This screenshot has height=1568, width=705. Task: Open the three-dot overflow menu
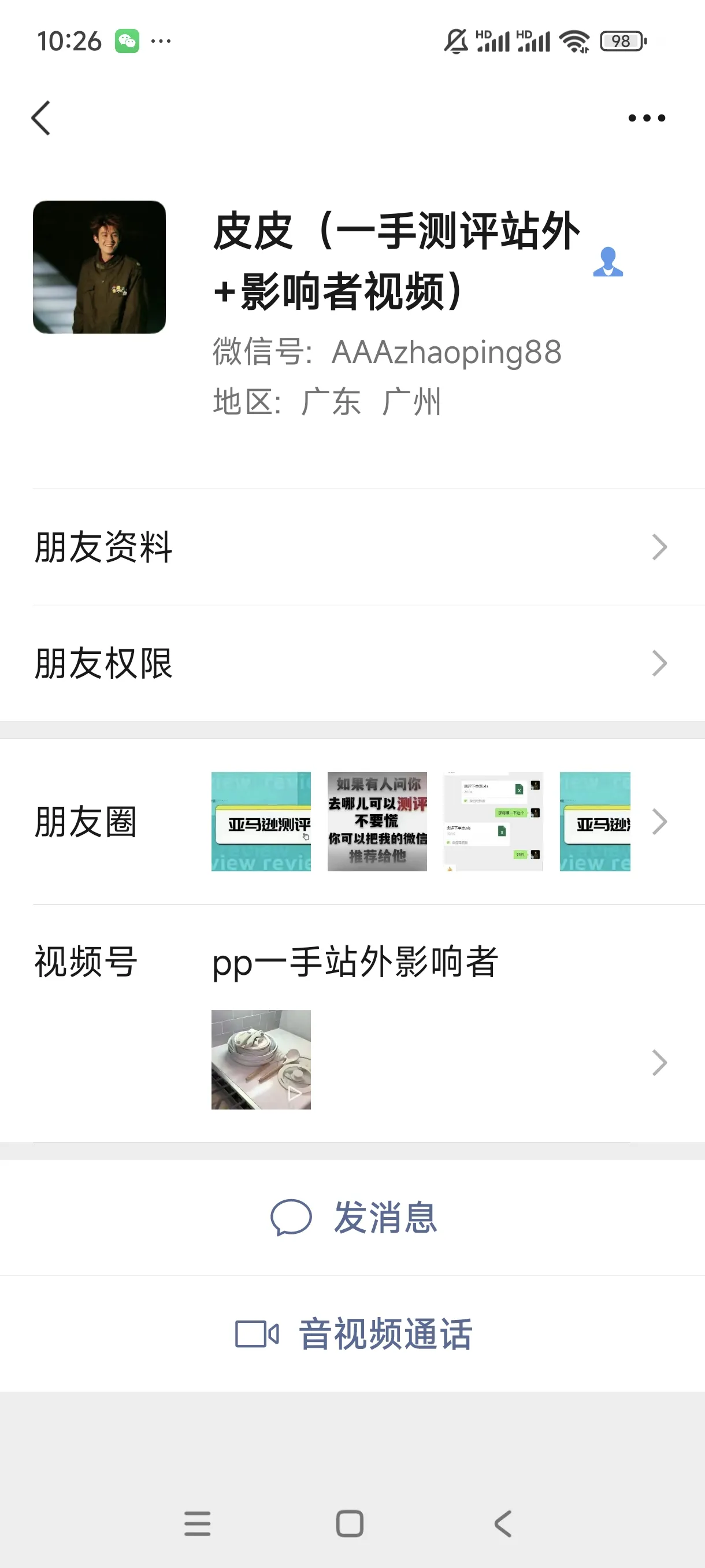click(x=646, y=117)
